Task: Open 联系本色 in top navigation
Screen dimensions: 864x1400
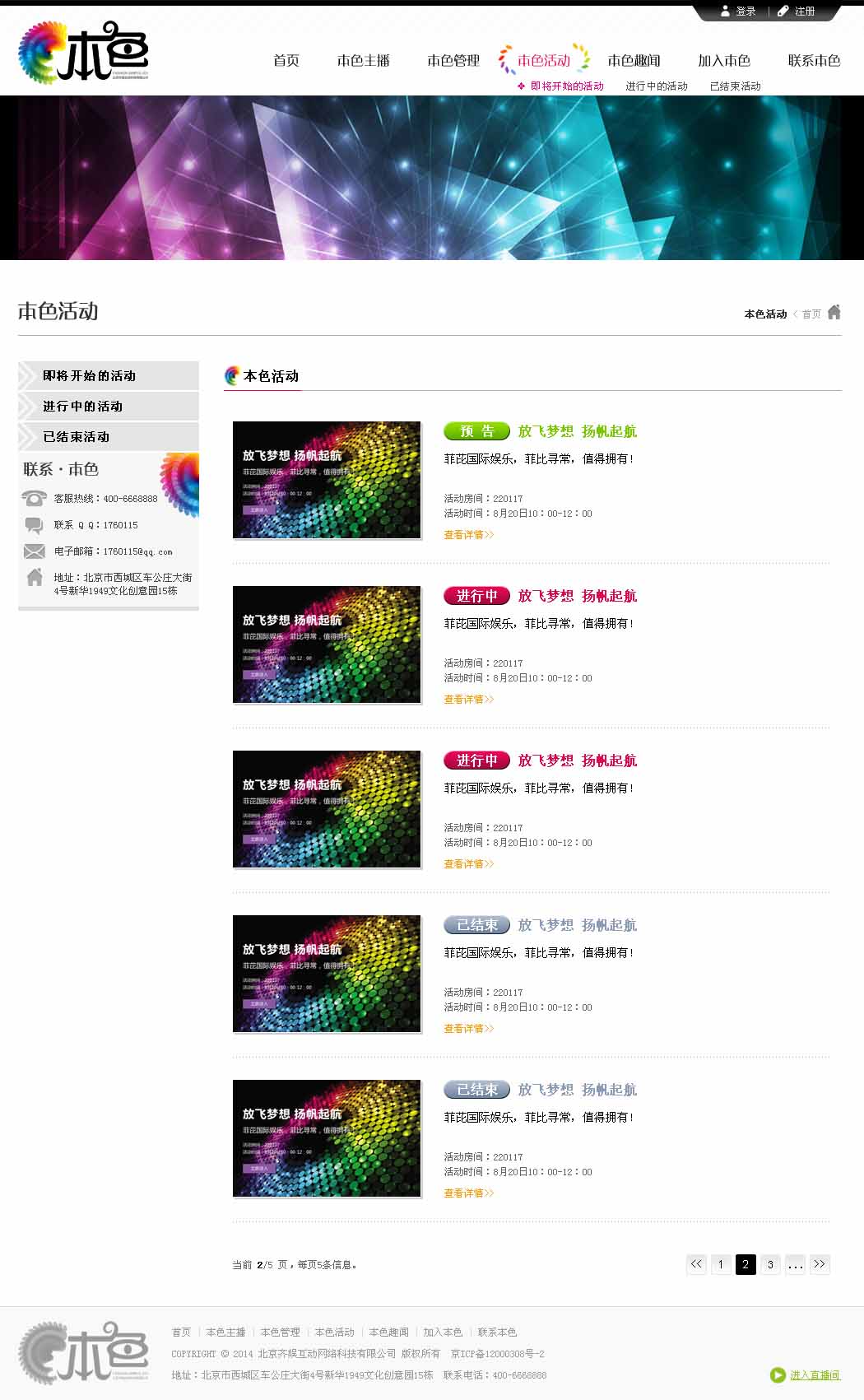Action: click(x=814, y=61)
